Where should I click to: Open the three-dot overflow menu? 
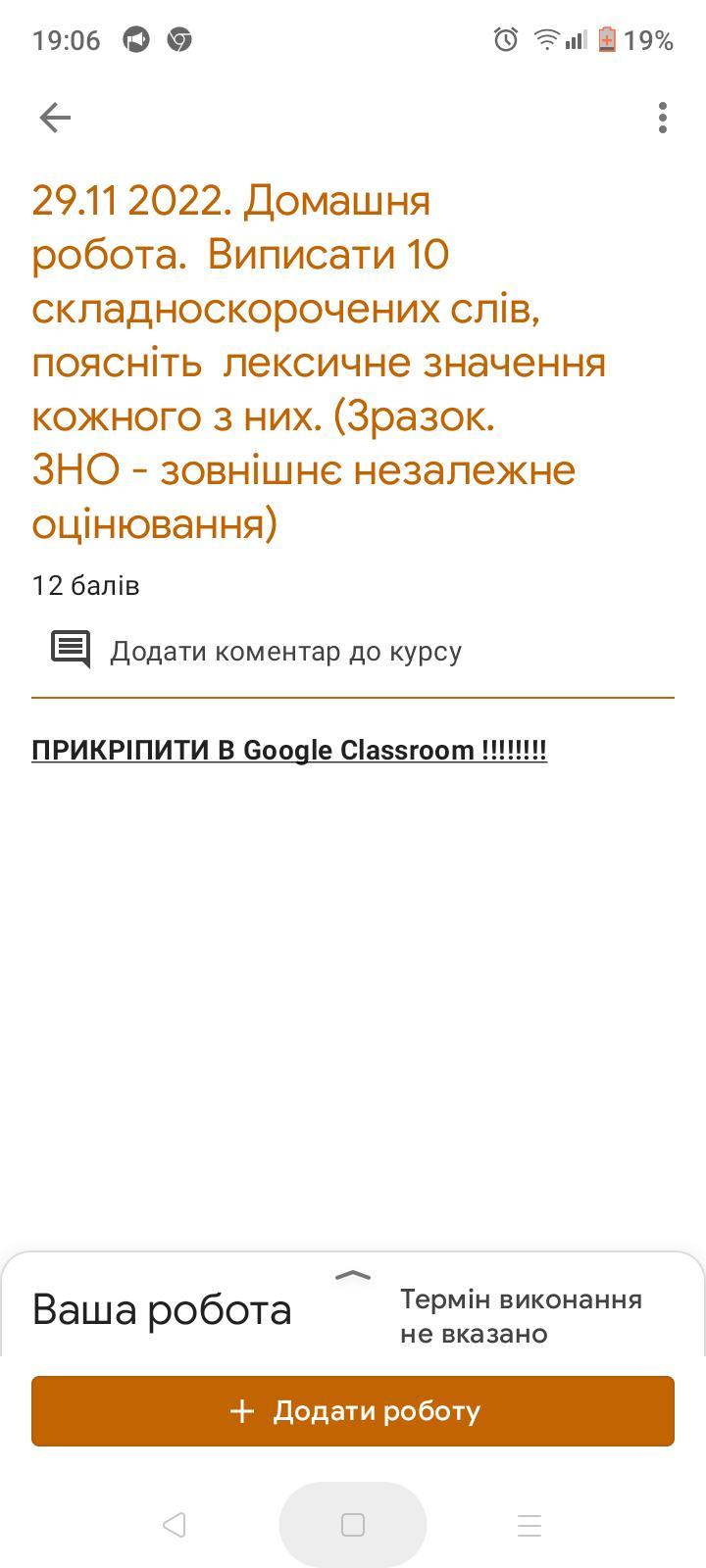pyautogui.click(x=663, y=118)
